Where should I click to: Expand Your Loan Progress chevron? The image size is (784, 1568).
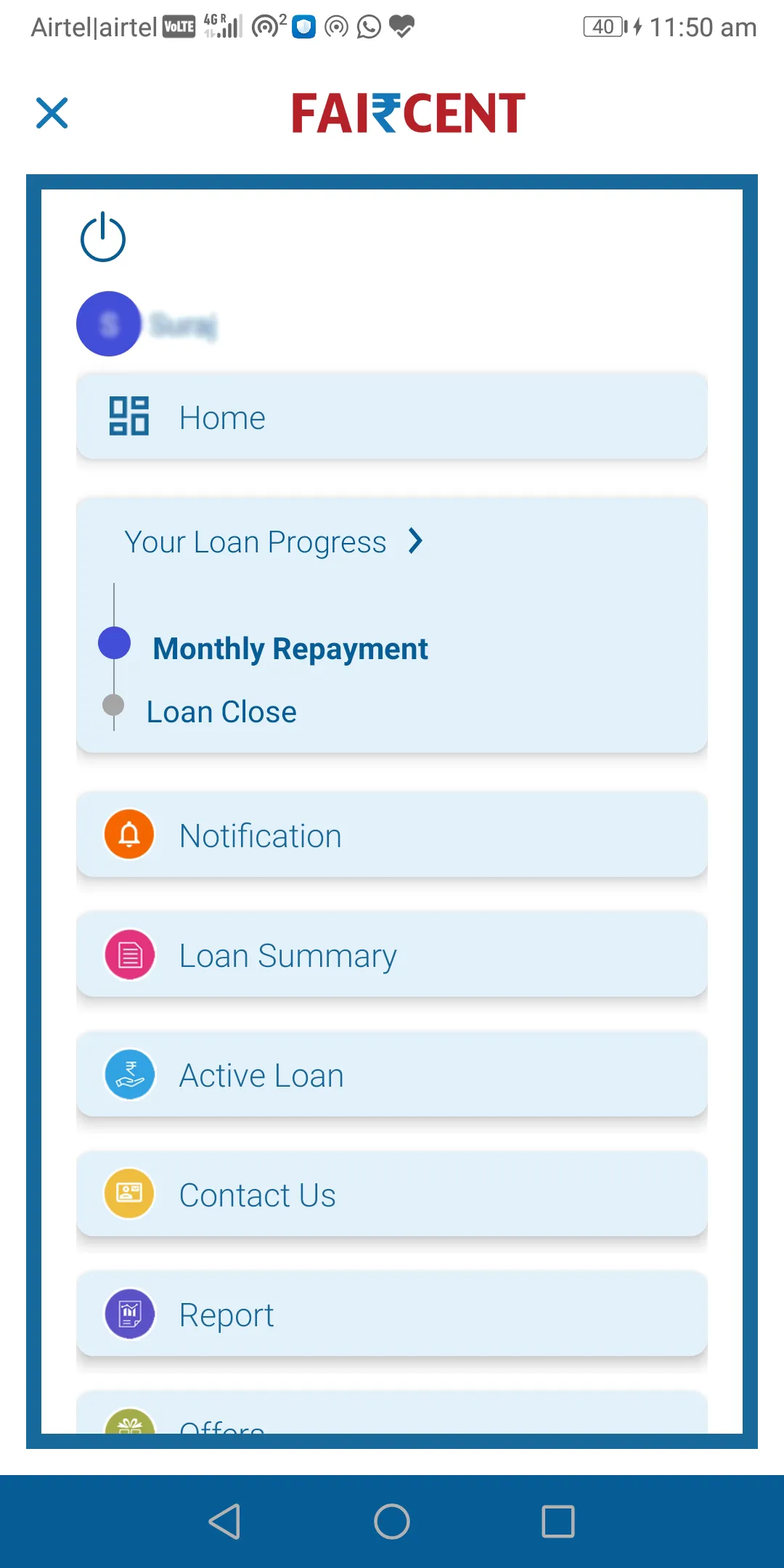tap(415, 541)
